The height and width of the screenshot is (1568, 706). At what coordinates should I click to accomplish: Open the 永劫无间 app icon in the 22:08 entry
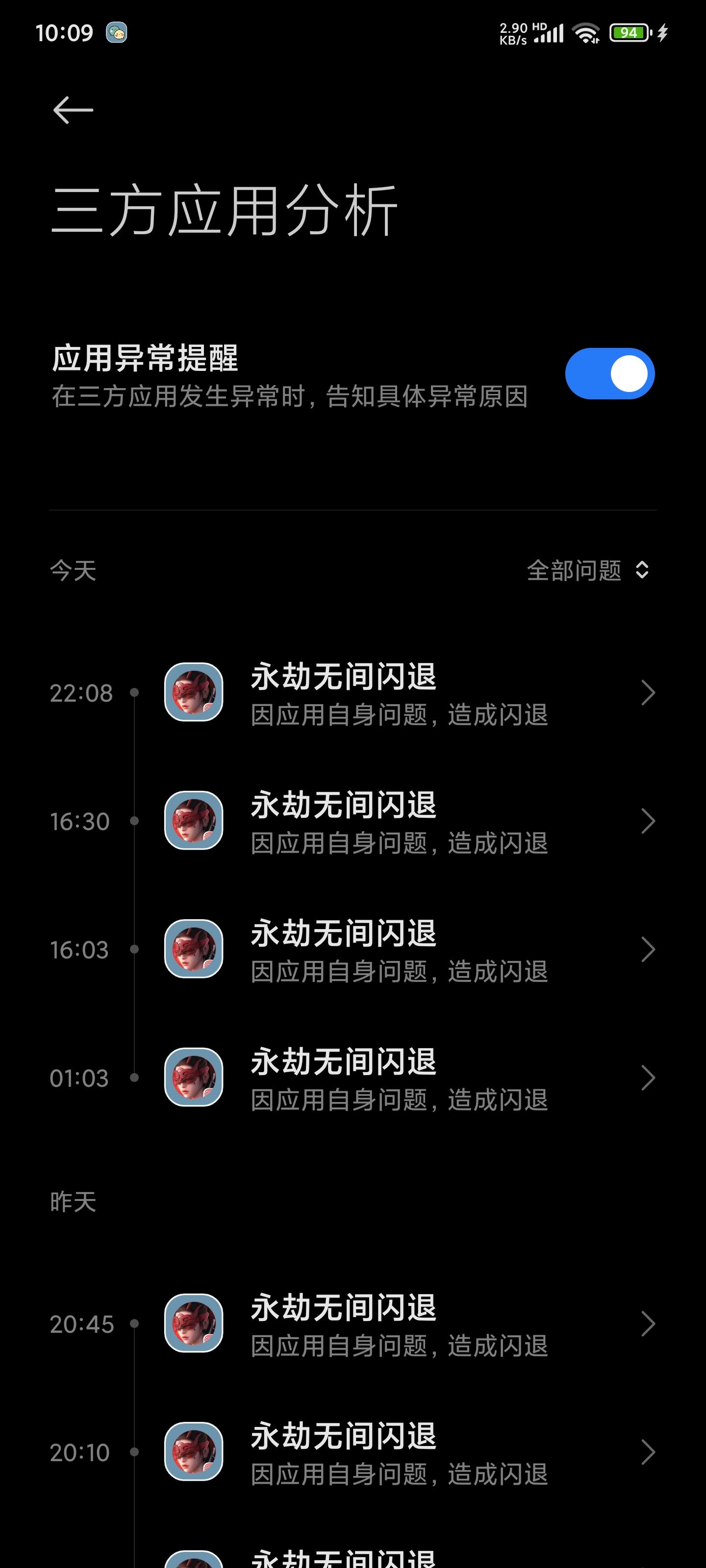194,694
